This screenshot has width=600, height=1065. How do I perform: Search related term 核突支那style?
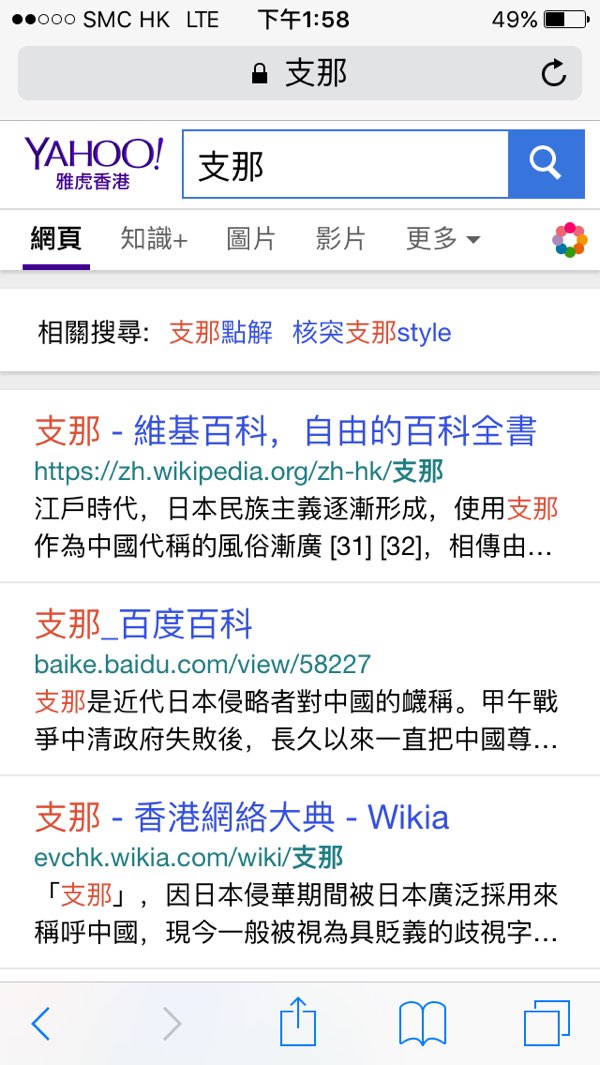tap(371, 333)
